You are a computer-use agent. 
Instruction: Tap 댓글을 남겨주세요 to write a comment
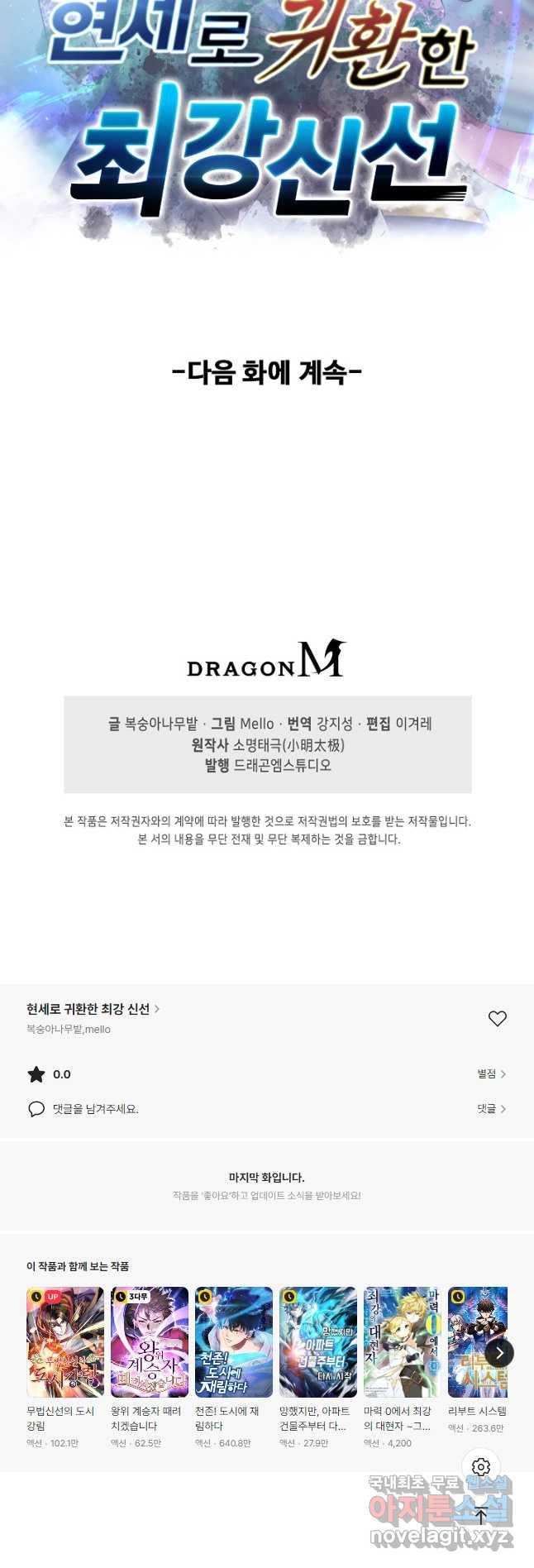point(95,1109)
